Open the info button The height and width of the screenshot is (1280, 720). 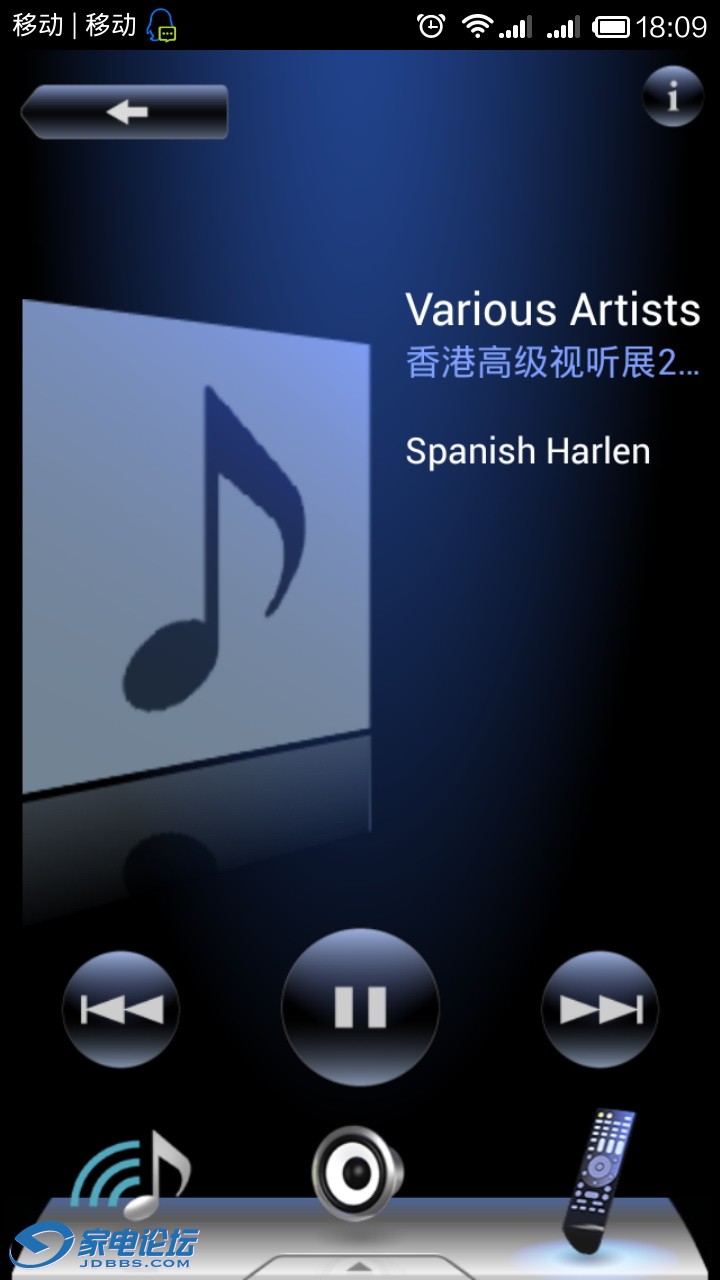[x=672, y=97]
